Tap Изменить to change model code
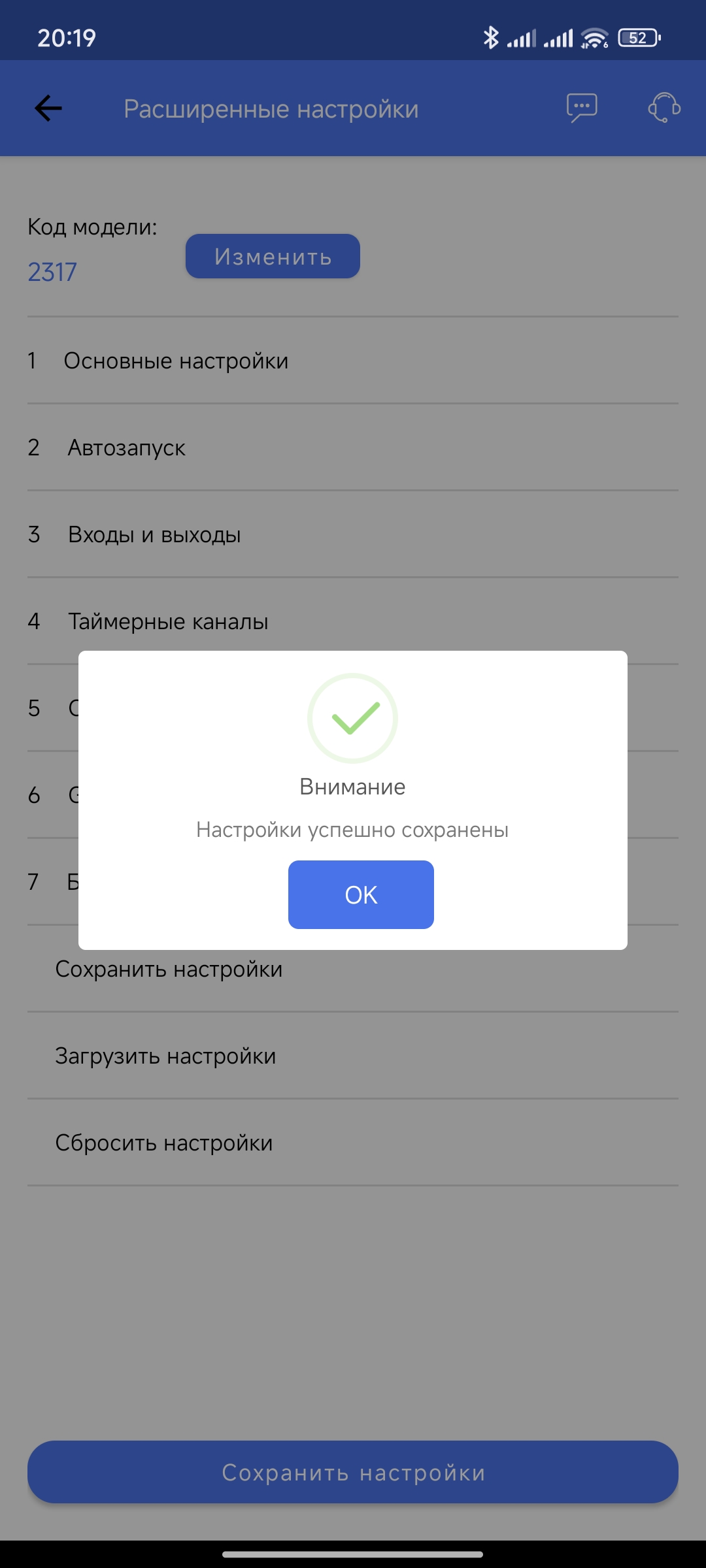 click(x=273, y=256)
